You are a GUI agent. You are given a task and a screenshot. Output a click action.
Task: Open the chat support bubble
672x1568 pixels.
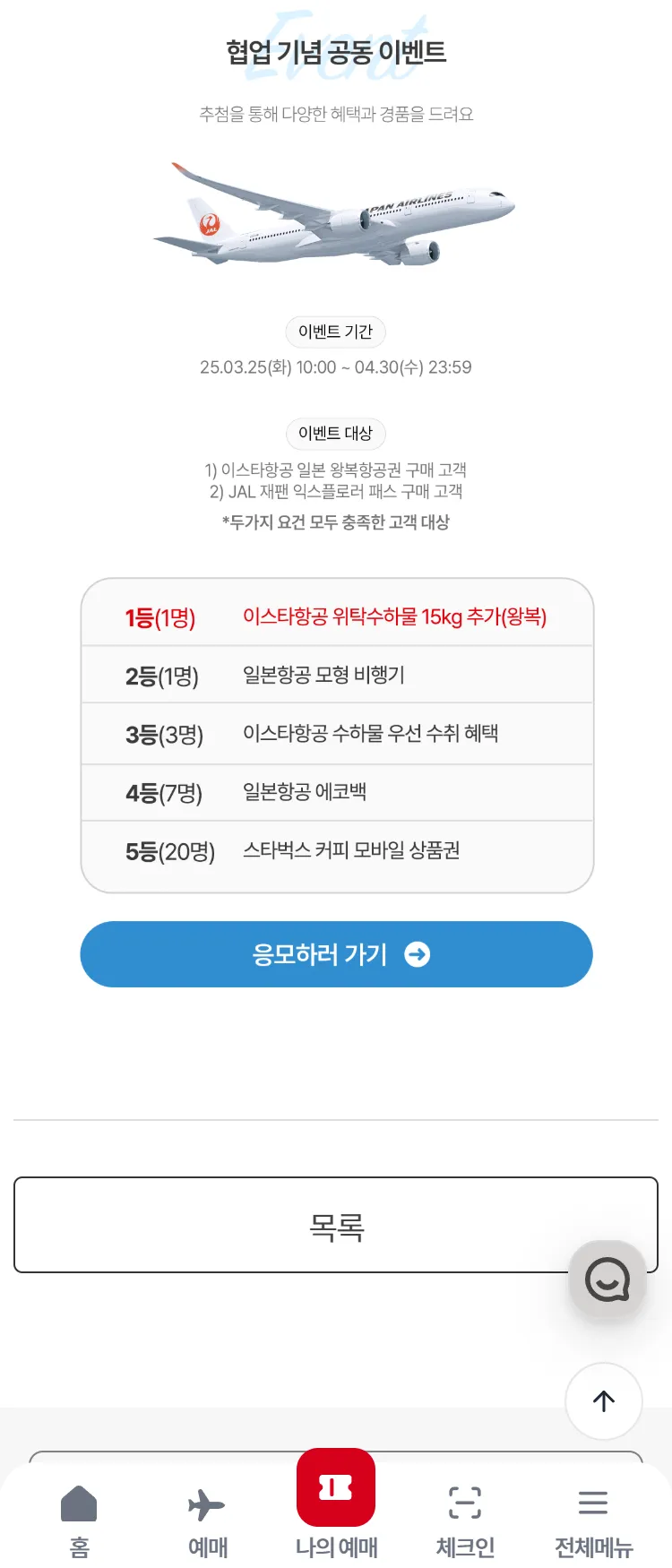[607, 1279]
